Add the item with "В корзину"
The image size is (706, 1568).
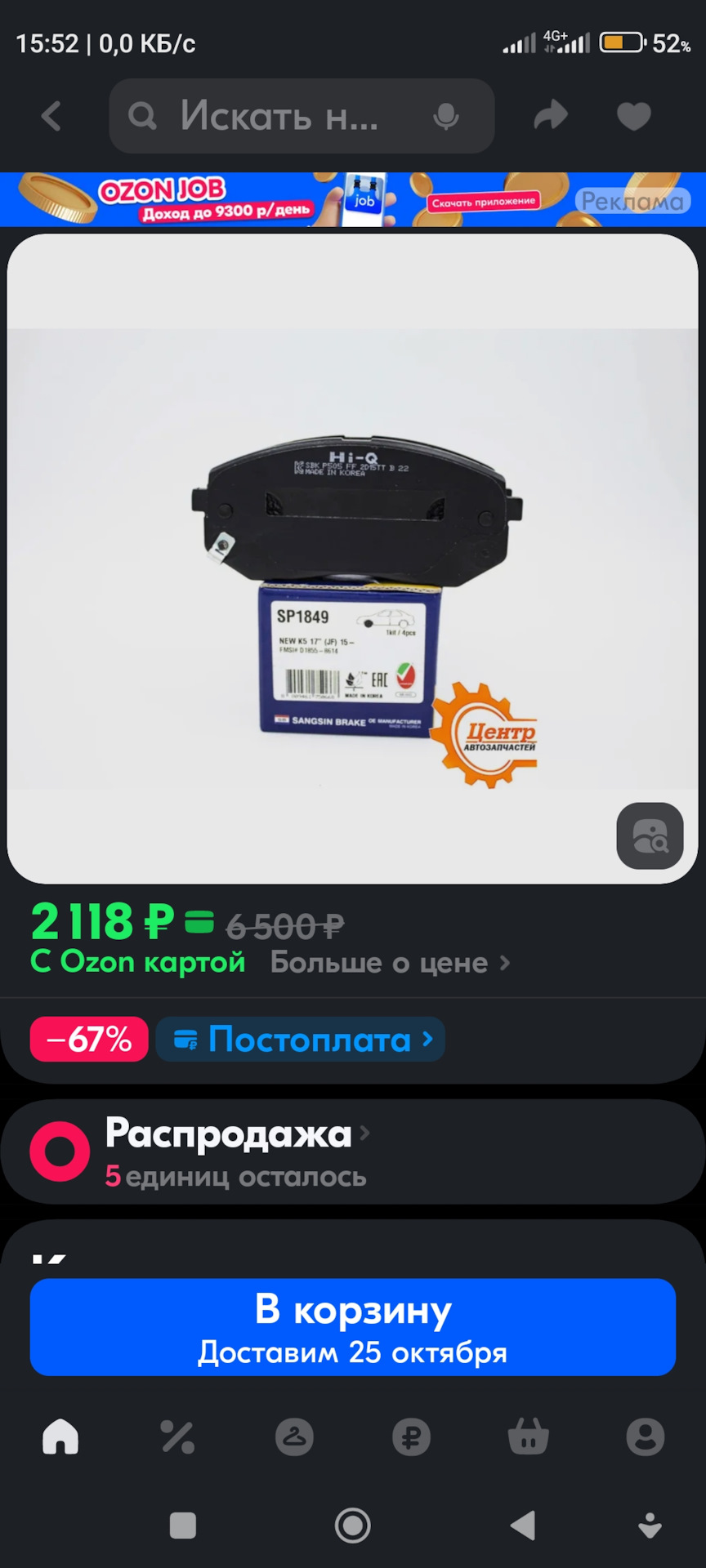[x=353, y=1327]
